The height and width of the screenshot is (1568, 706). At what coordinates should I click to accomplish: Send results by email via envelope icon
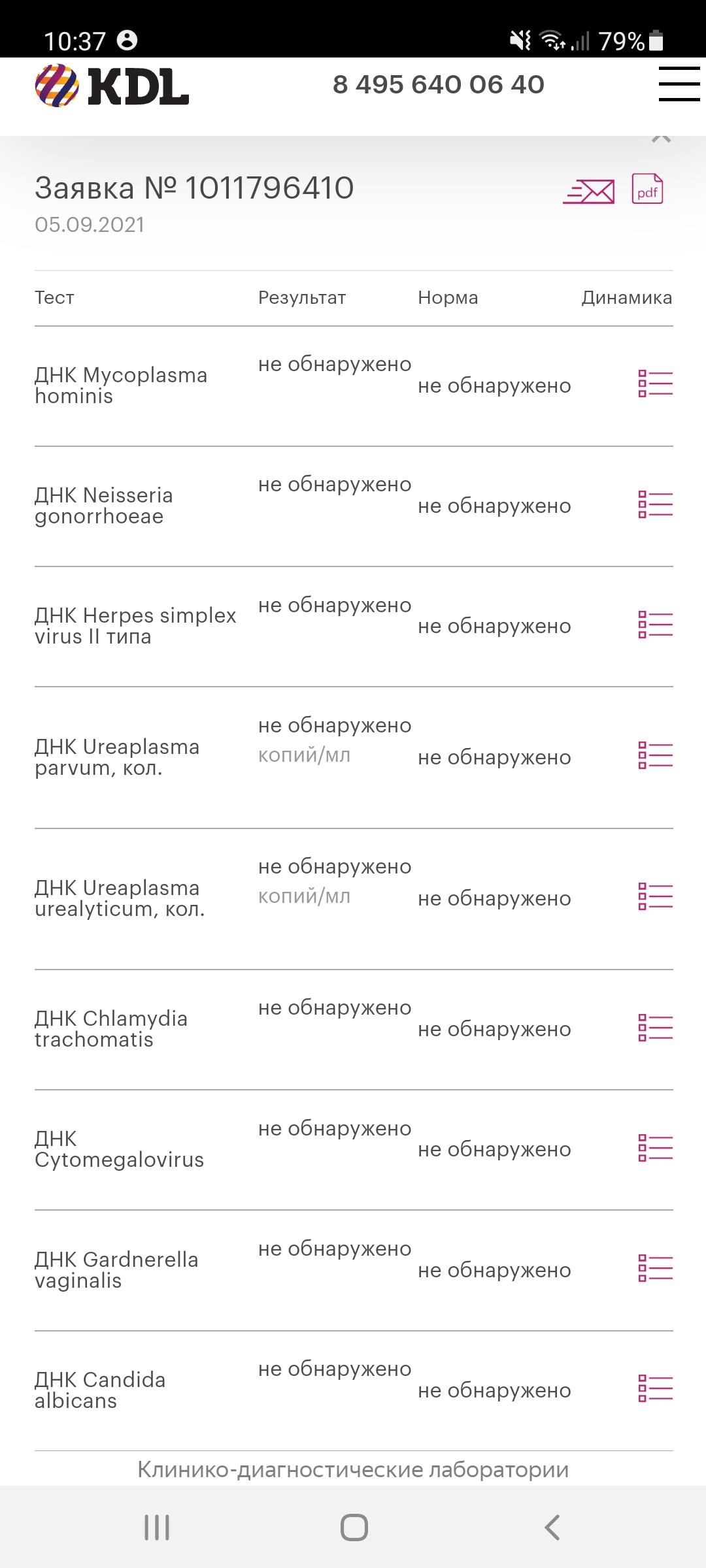point(588,191)
